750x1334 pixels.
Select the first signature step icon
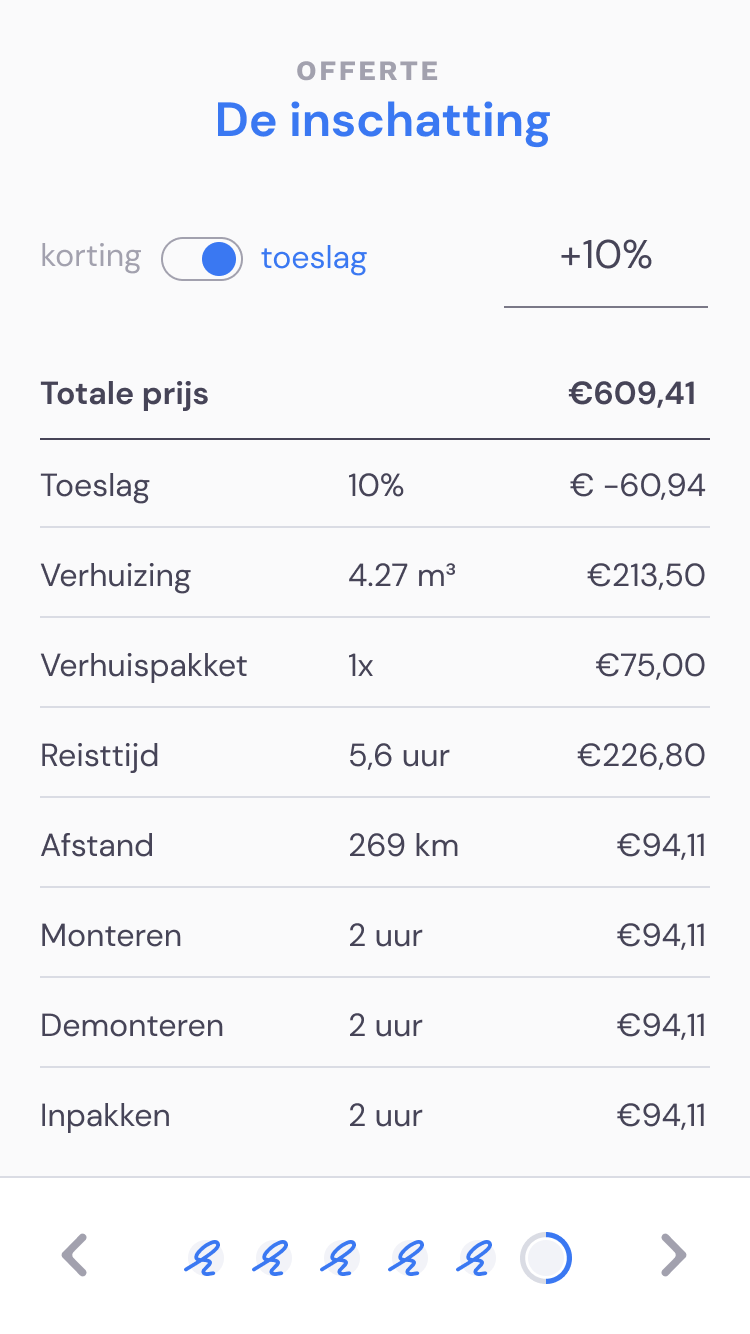[206, 1256]
